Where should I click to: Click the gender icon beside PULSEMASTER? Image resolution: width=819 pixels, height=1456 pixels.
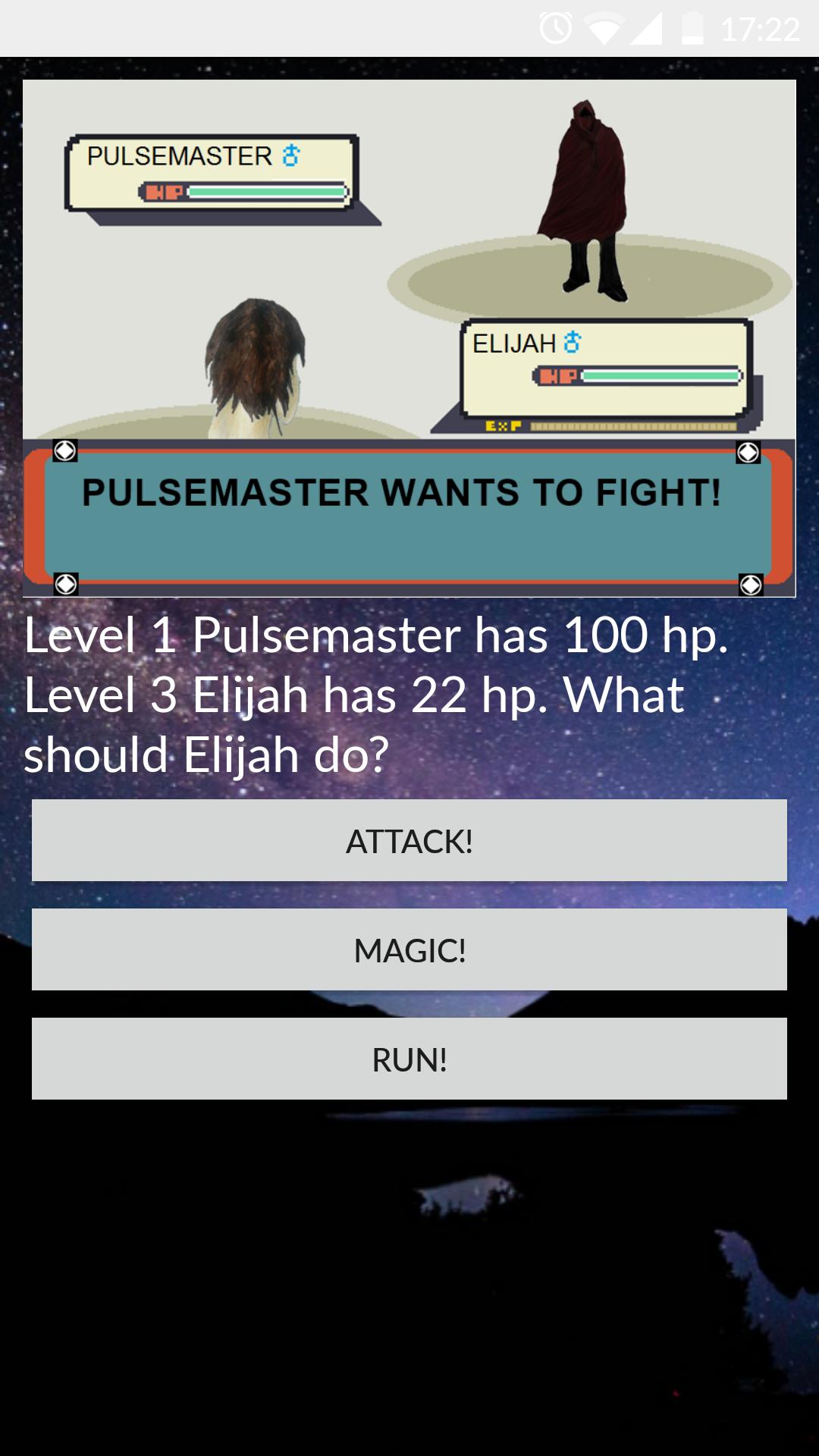click(291, 155)
